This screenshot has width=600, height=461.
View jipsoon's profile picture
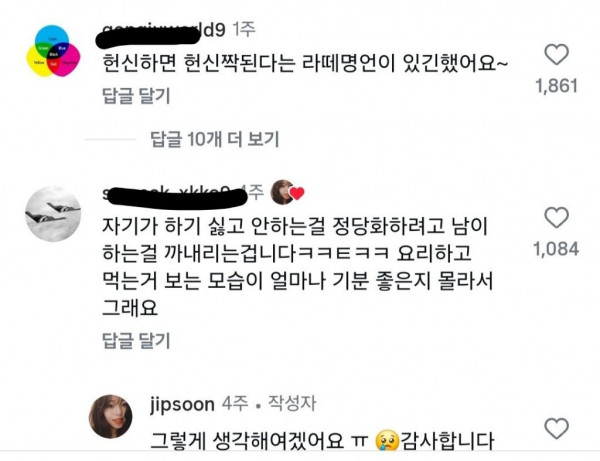click(110, 416)
